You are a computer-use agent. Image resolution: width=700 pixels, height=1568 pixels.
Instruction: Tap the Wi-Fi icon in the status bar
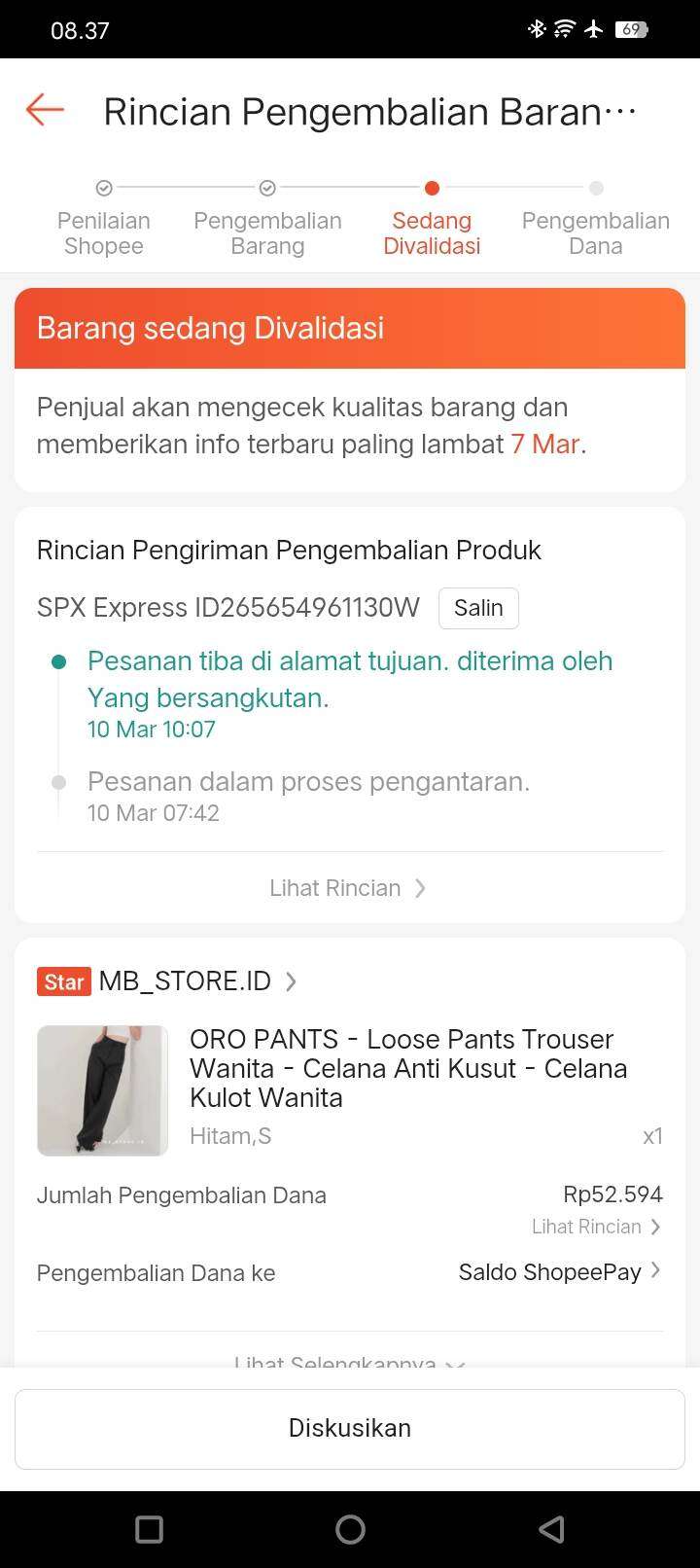(564, 29)
